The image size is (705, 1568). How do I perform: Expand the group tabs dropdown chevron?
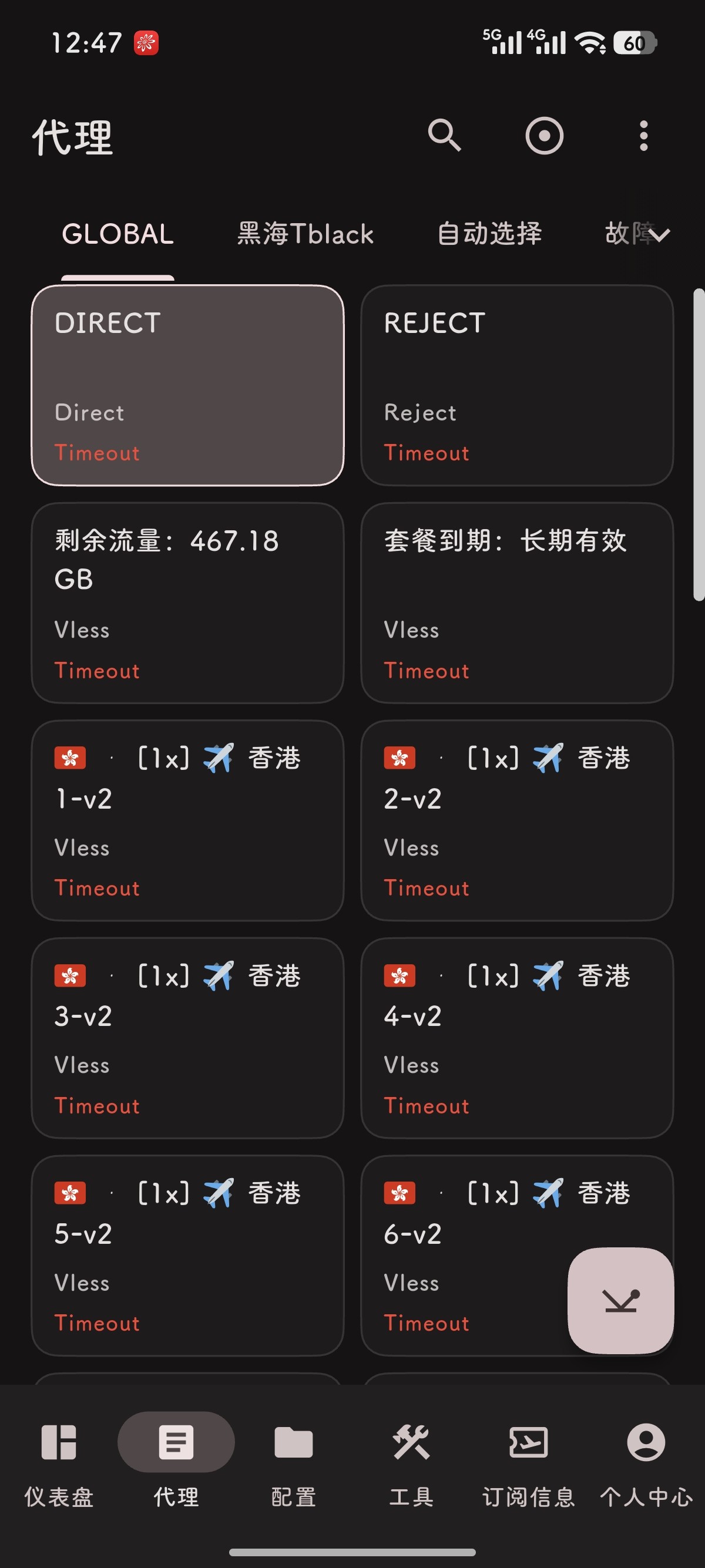coord(659,234)
